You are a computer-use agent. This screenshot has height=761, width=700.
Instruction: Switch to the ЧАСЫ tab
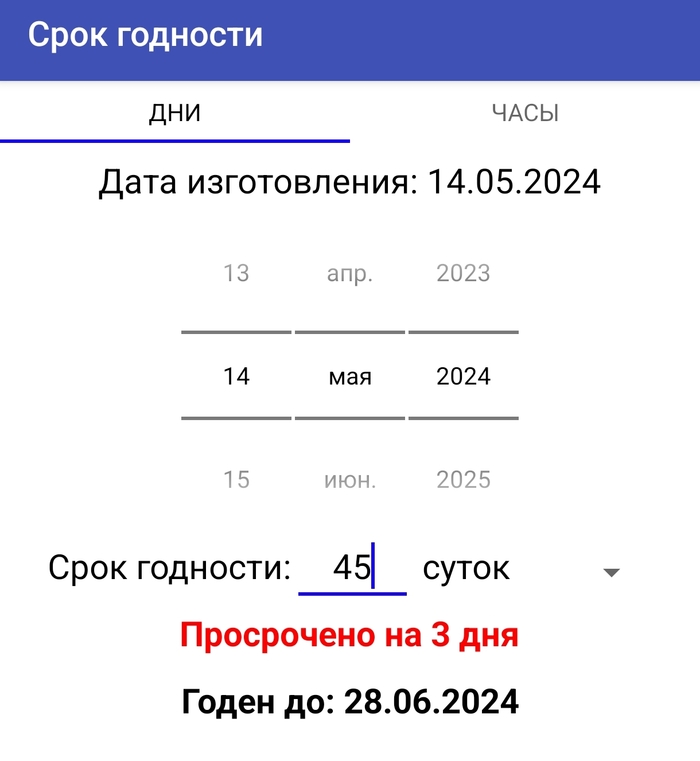pos(524,113)
